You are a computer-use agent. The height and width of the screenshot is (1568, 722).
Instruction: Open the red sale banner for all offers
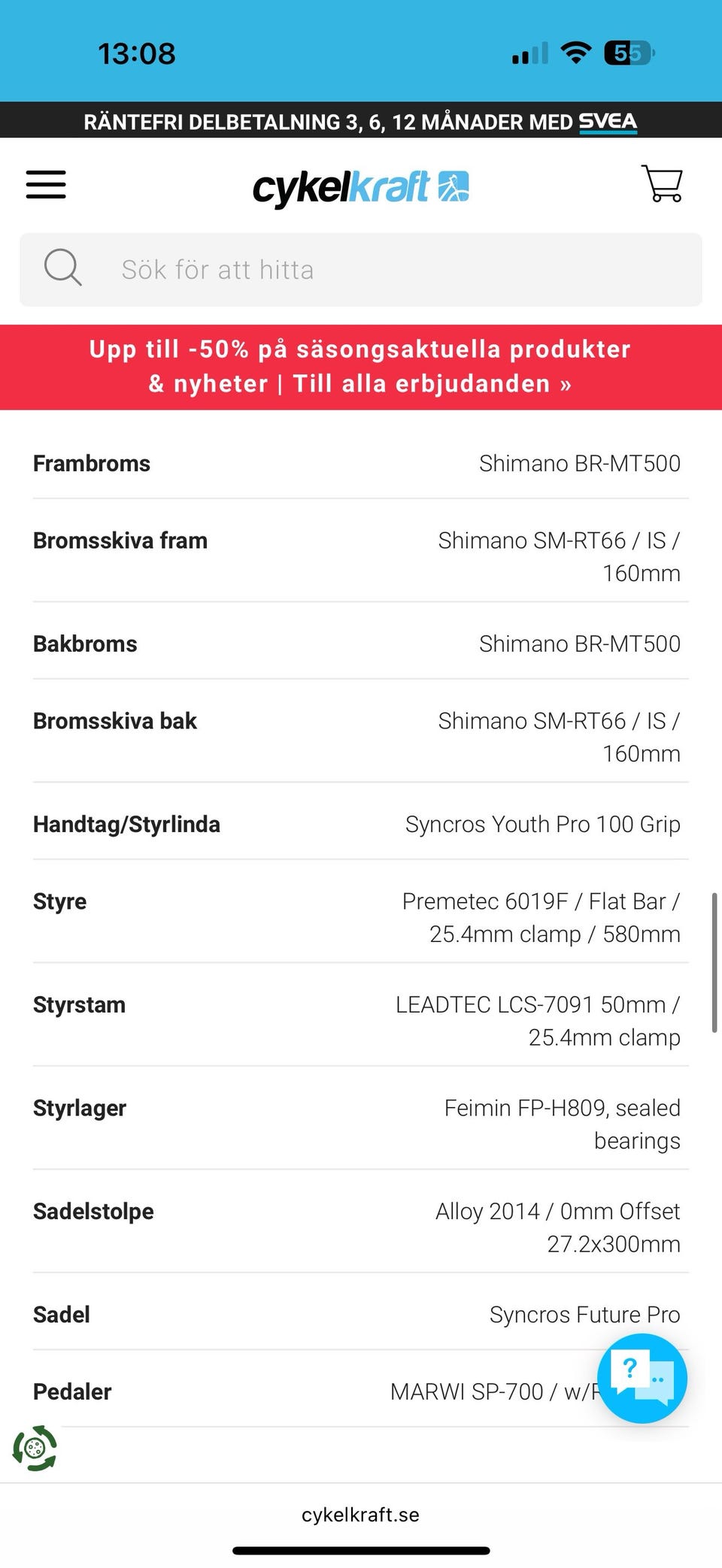pyautogui.click(x=361, y=367)
